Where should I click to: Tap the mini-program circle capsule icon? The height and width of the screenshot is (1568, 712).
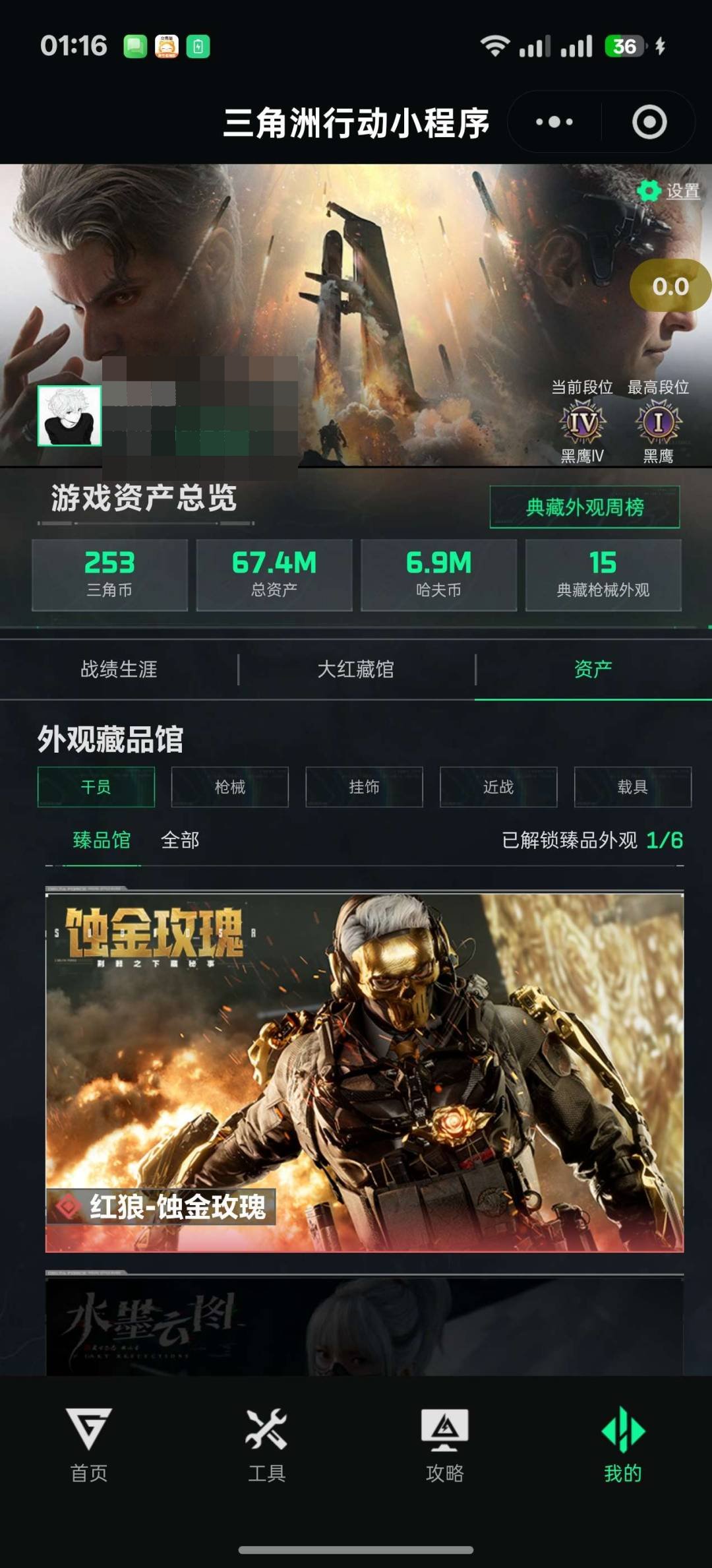649,121
